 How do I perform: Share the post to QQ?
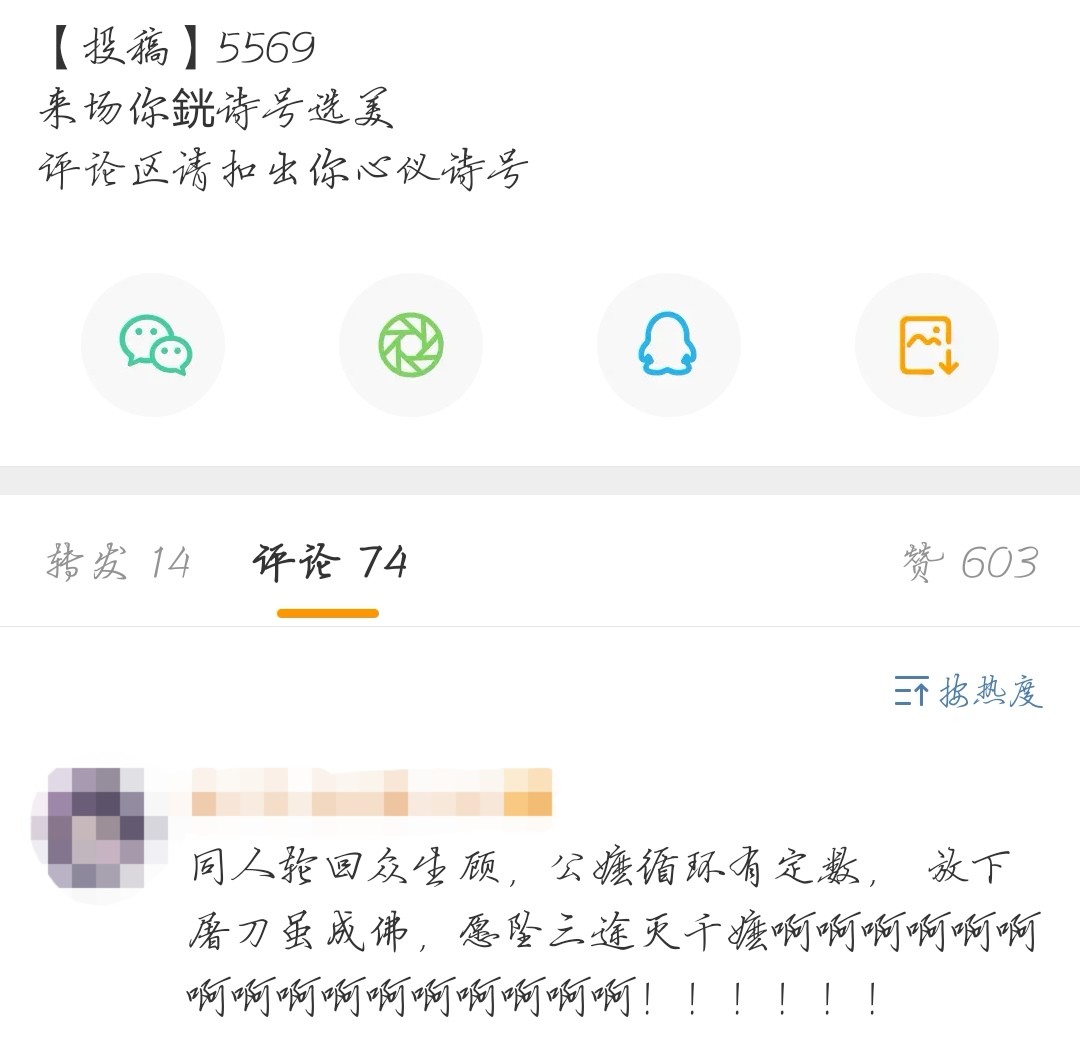pos(668,345)
